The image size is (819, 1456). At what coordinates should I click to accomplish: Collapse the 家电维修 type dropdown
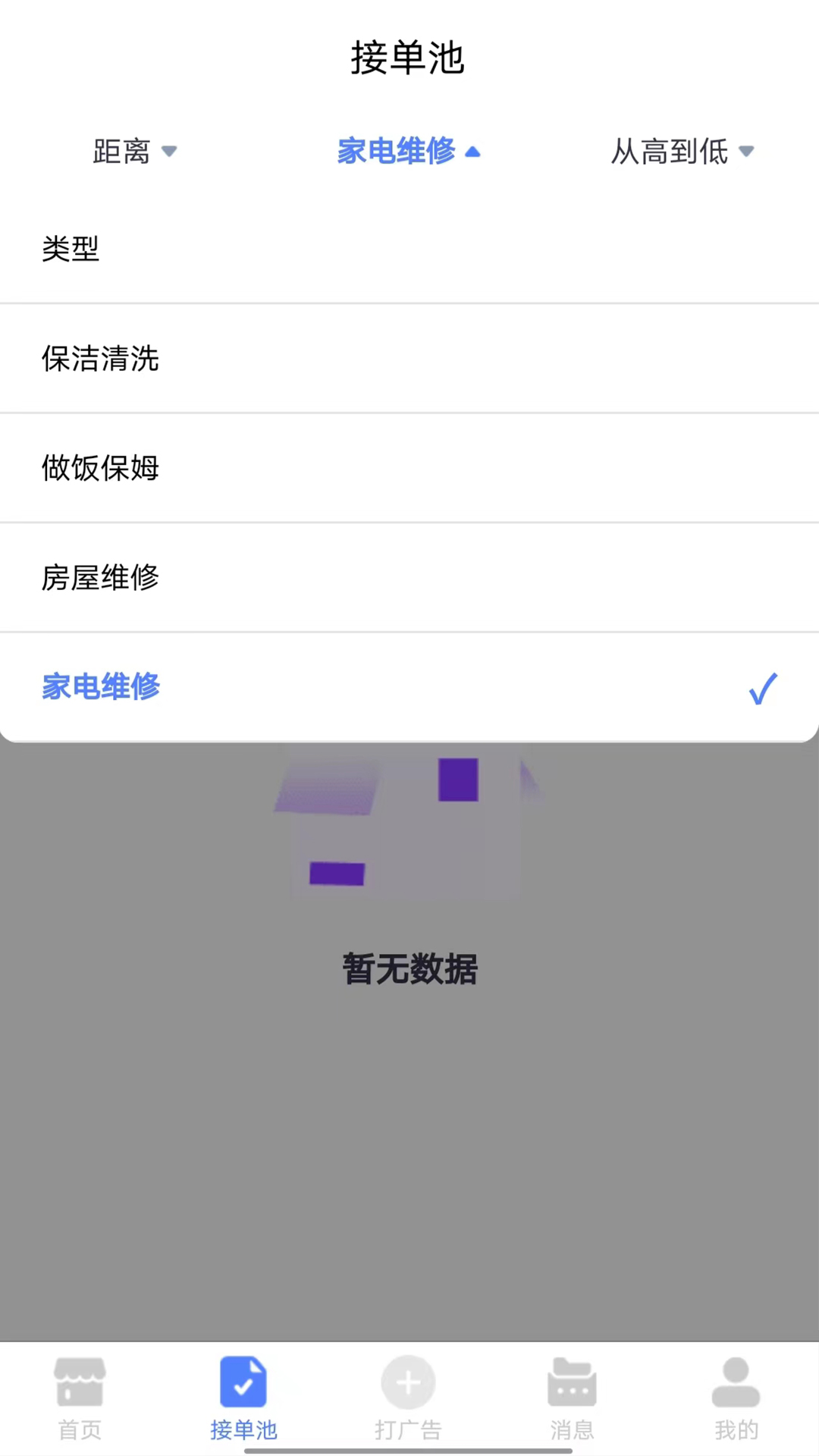coord(409,152)
